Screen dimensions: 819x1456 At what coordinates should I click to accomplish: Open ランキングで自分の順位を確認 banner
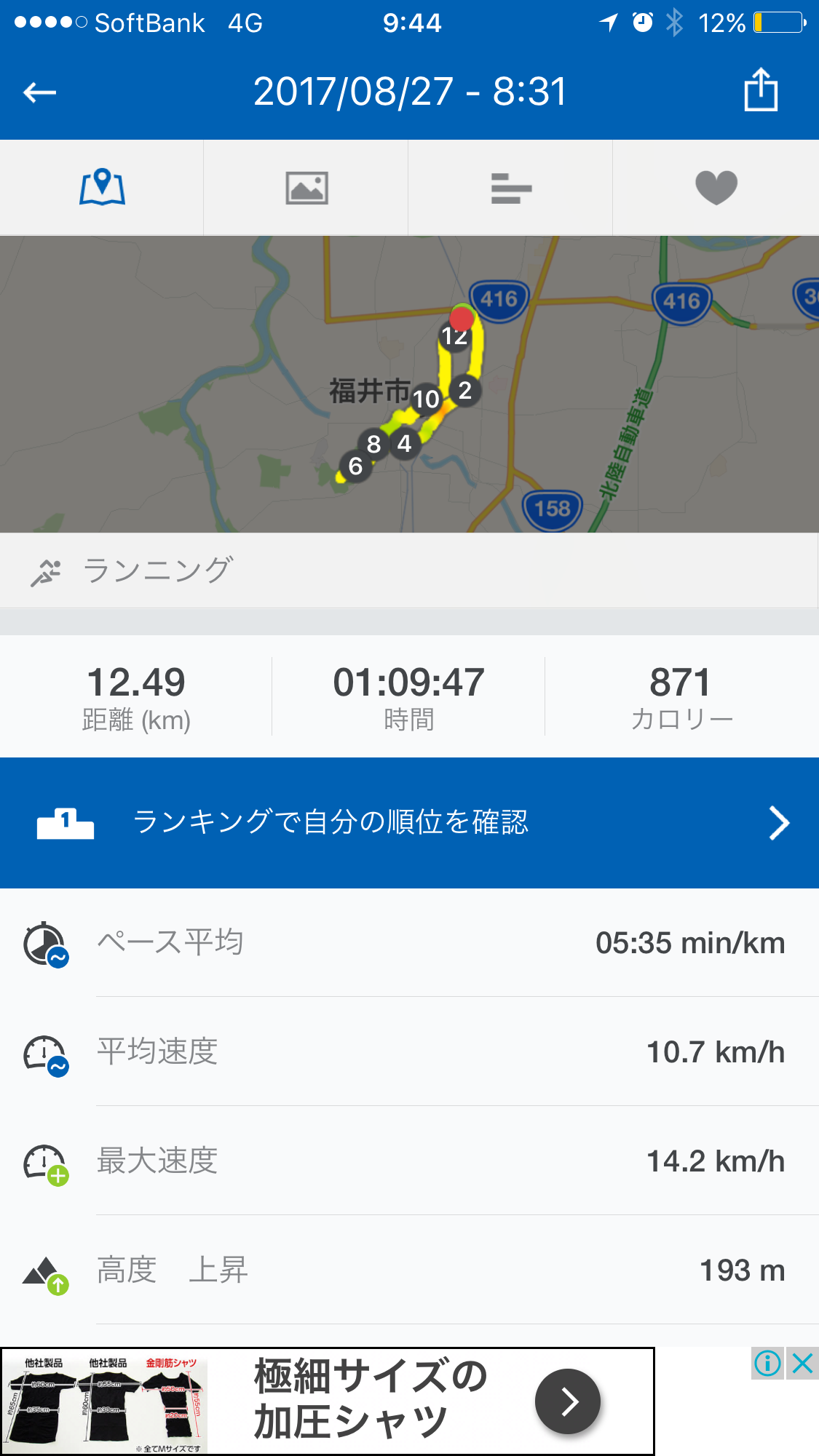pos(409,823)
